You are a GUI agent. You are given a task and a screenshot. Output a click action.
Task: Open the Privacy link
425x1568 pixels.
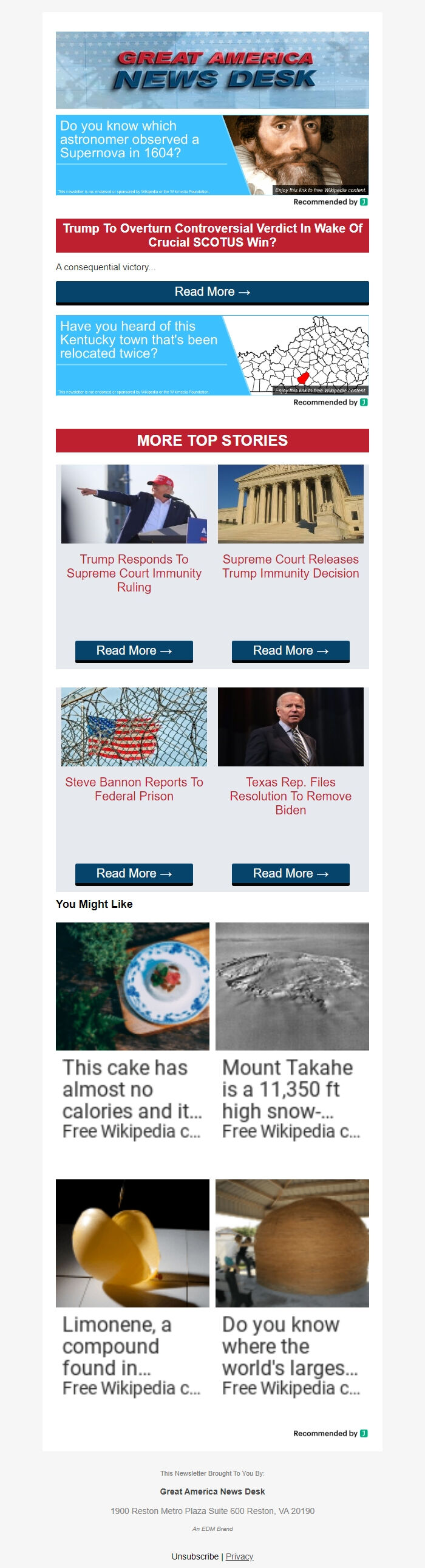point(239,1556)
